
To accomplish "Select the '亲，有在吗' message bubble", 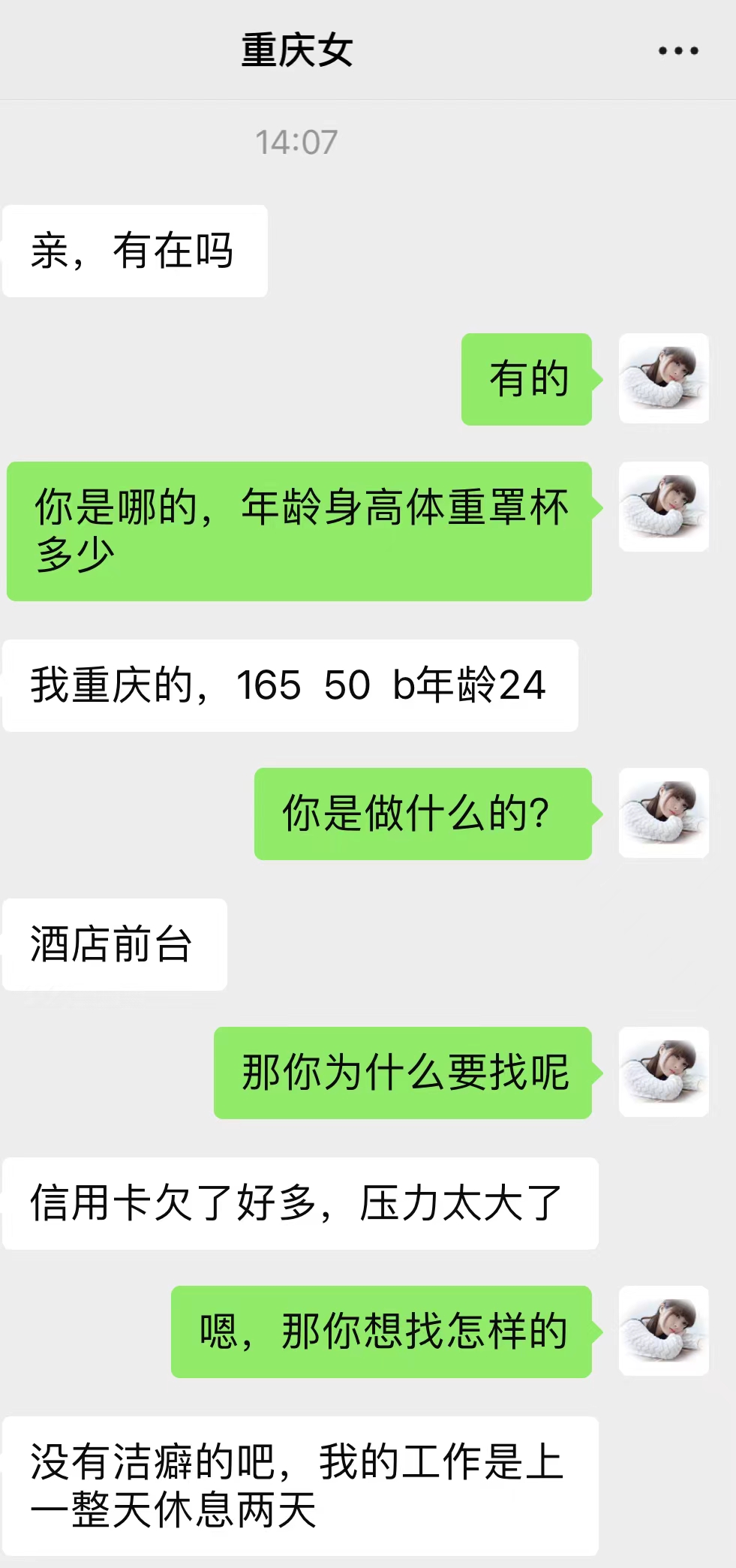I will pos(135,251).
